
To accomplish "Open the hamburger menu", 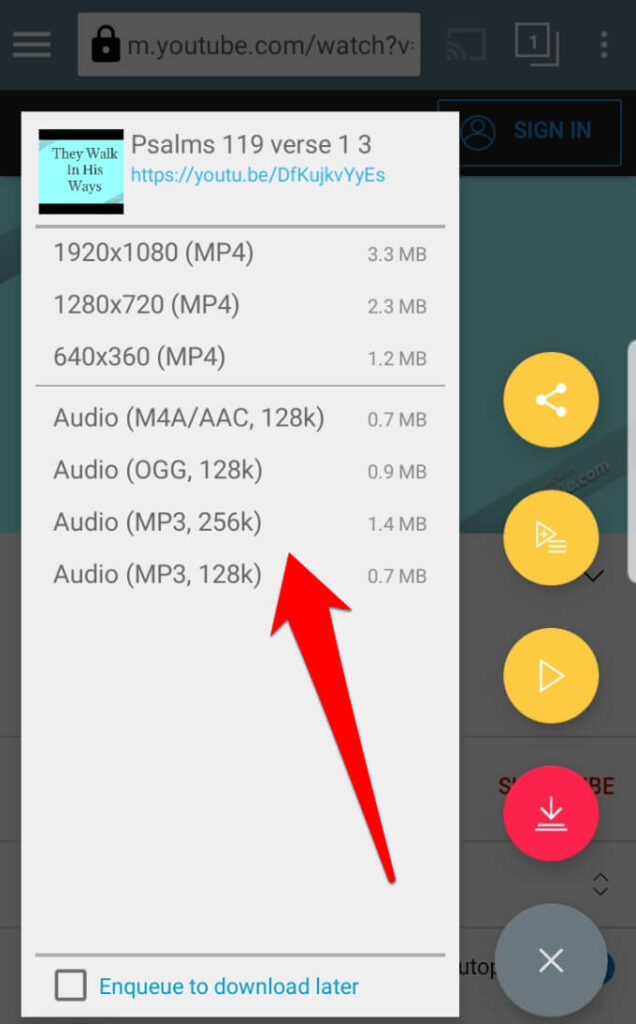I will point(30,45).
